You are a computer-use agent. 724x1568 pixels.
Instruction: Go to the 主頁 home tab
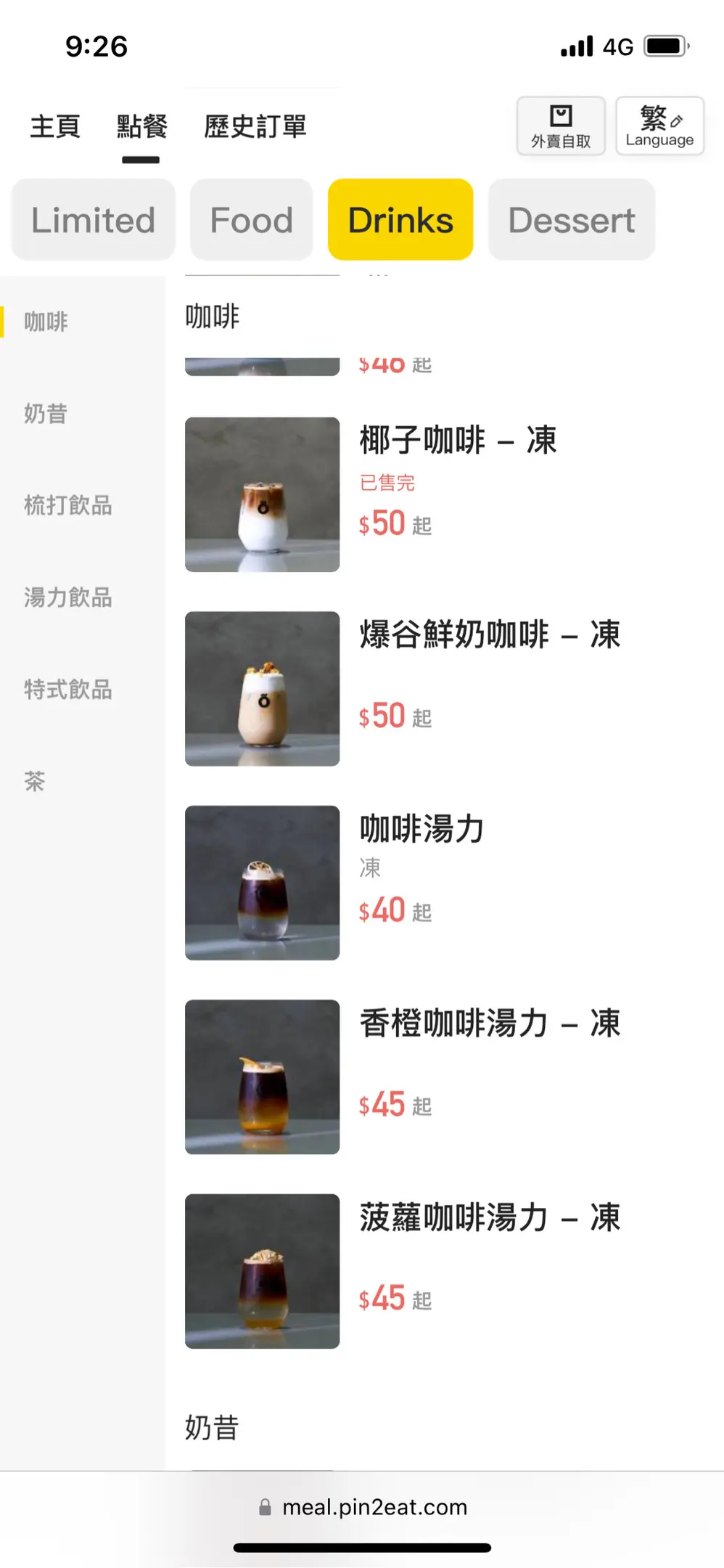coord(55,126)
